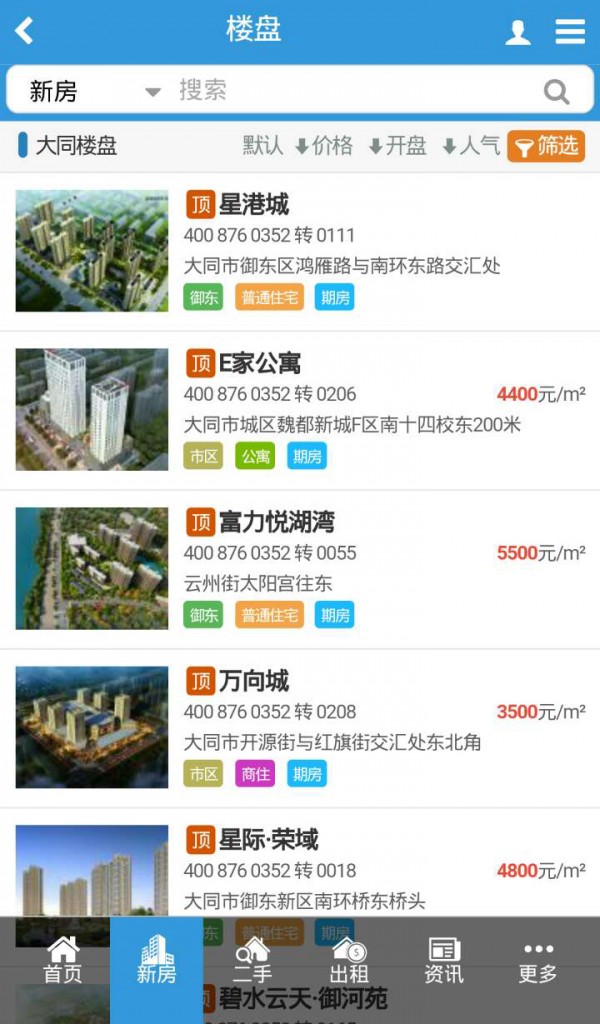Open the user profile icon

coord(518,32)
